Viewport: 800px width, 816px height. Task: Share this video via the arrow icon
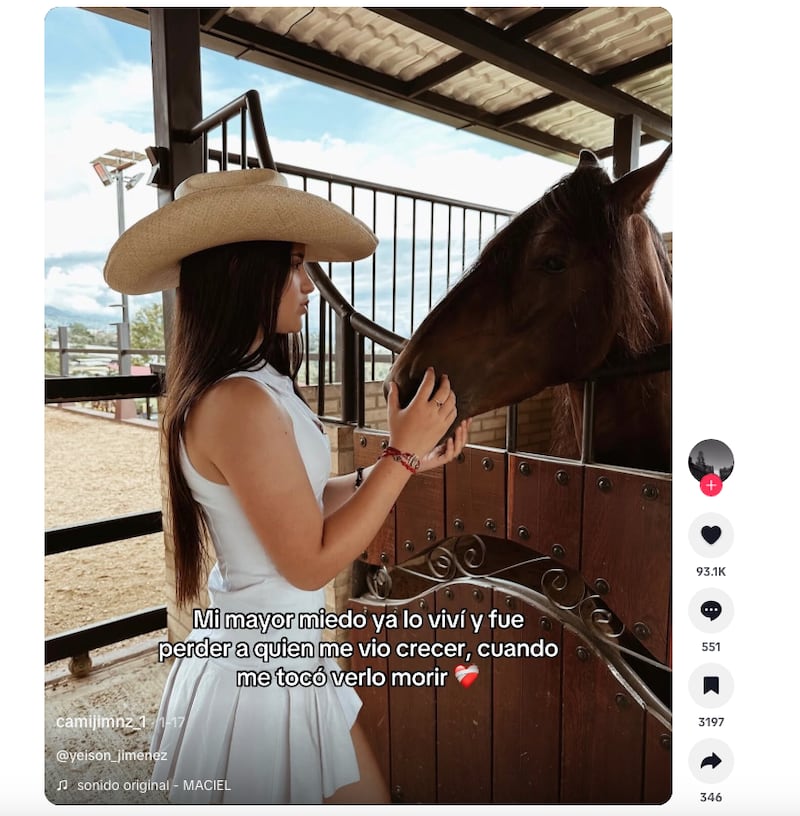[x=710, y=761]
